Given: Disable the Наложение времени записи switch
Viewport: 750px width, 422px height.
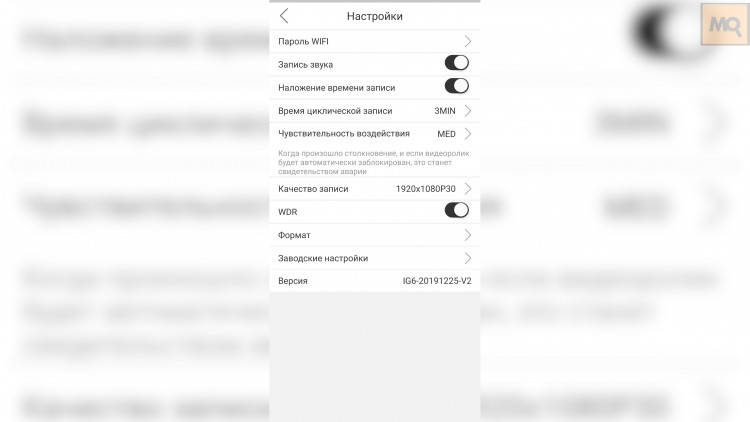Looking at the screenshot, I should coord(456,87).
